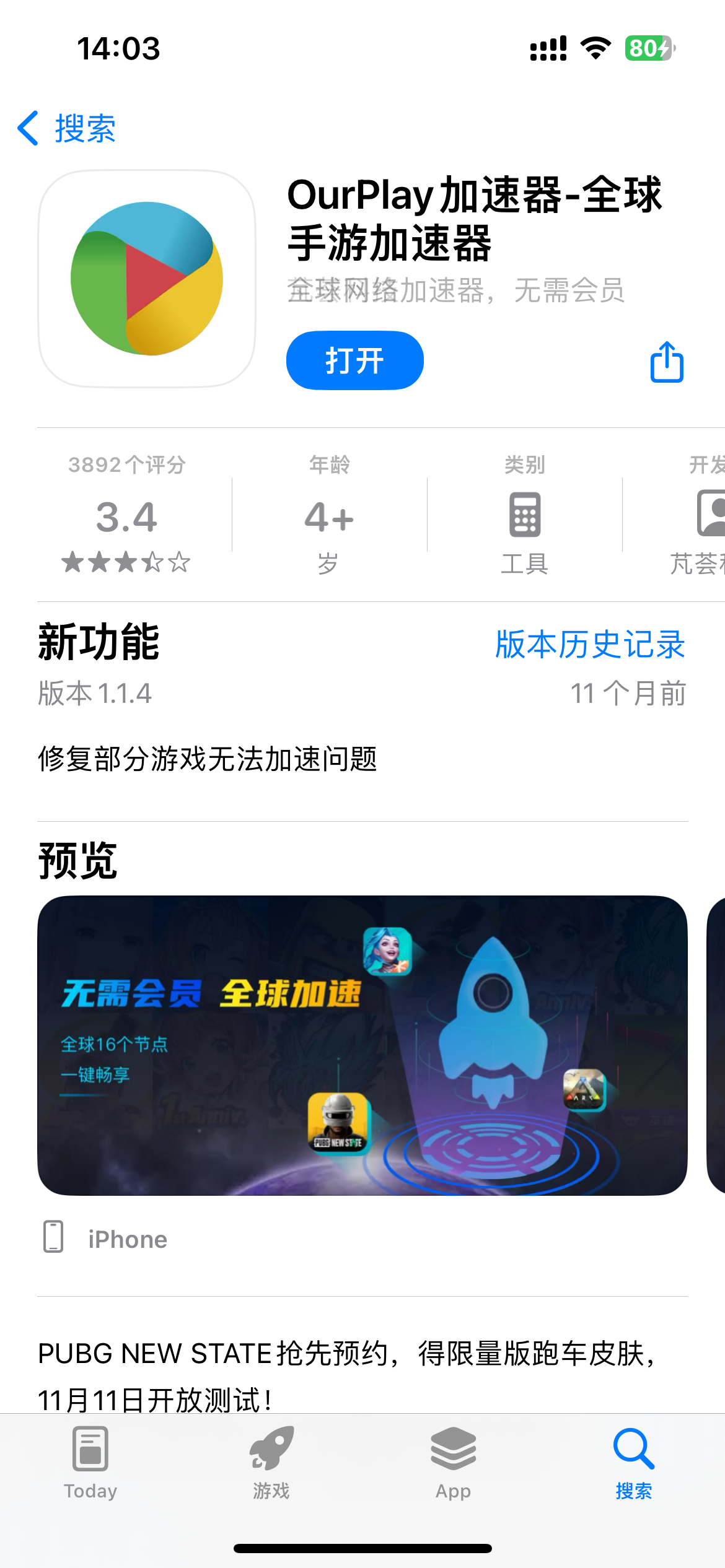View the 3.4 ratings section
This screenshot has height=1568, width=725.
pos(126,517)
